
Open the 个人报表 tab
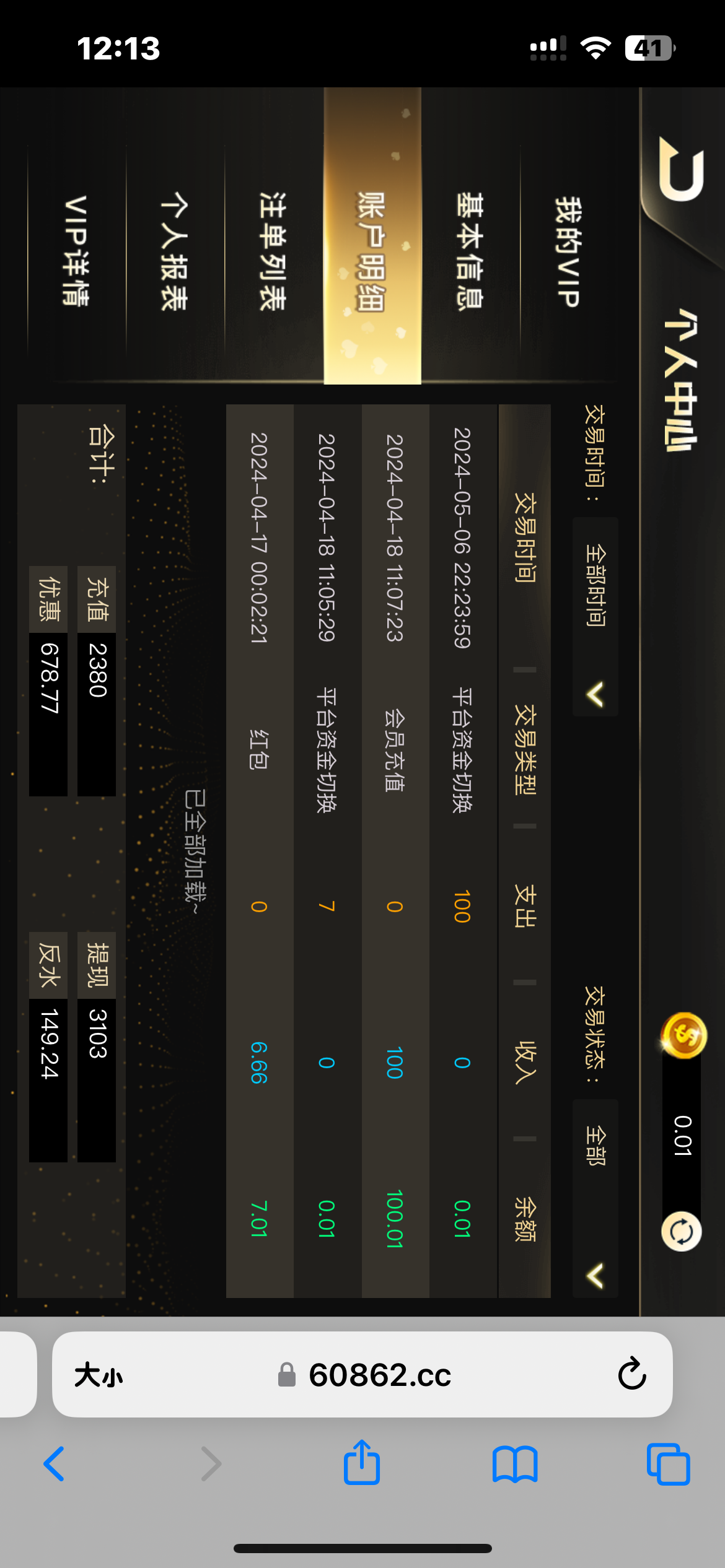175,251
